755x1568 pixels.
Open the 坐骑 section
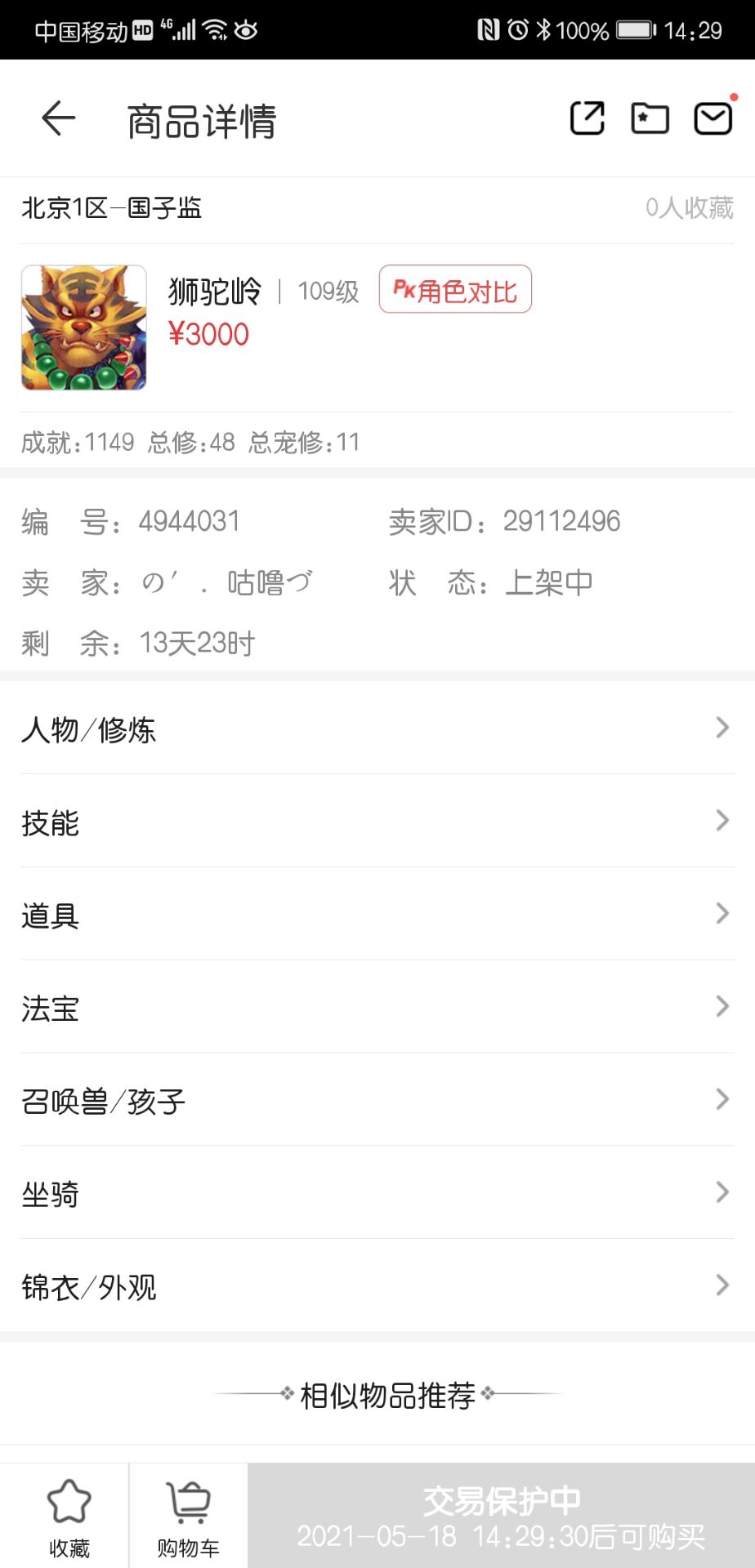[x=377, y=1193]
